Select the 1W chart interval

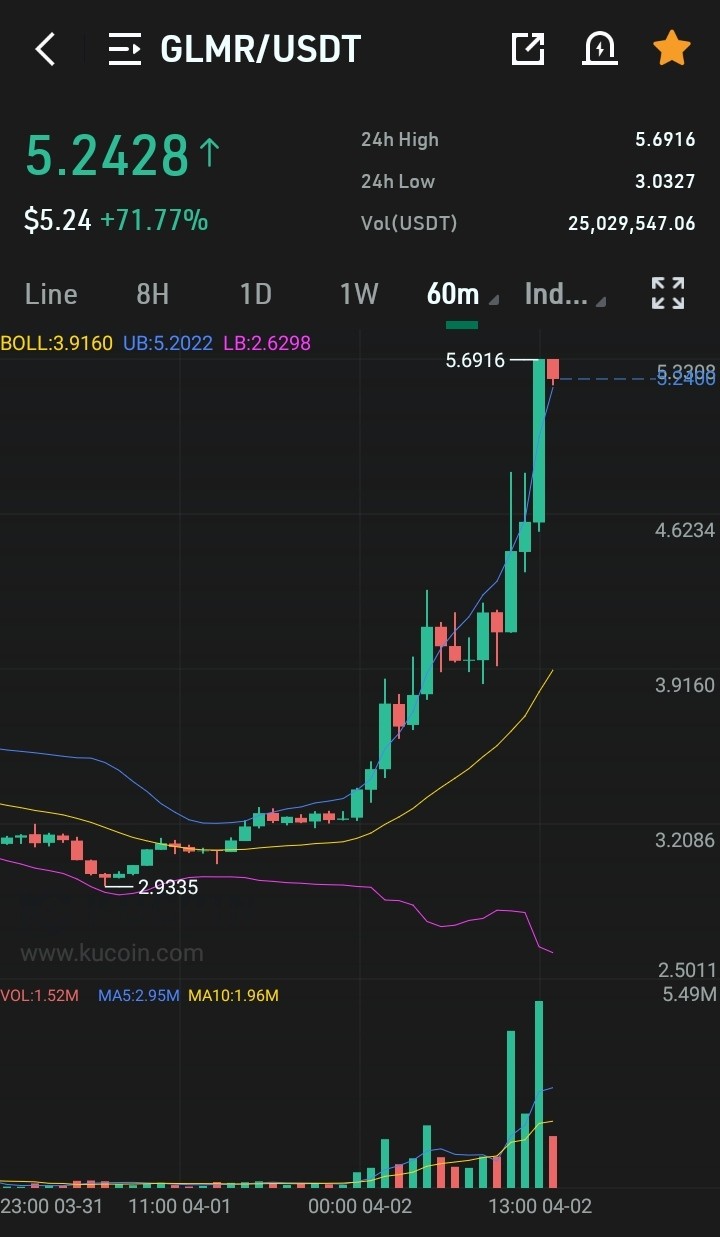[x=359, y=294]
